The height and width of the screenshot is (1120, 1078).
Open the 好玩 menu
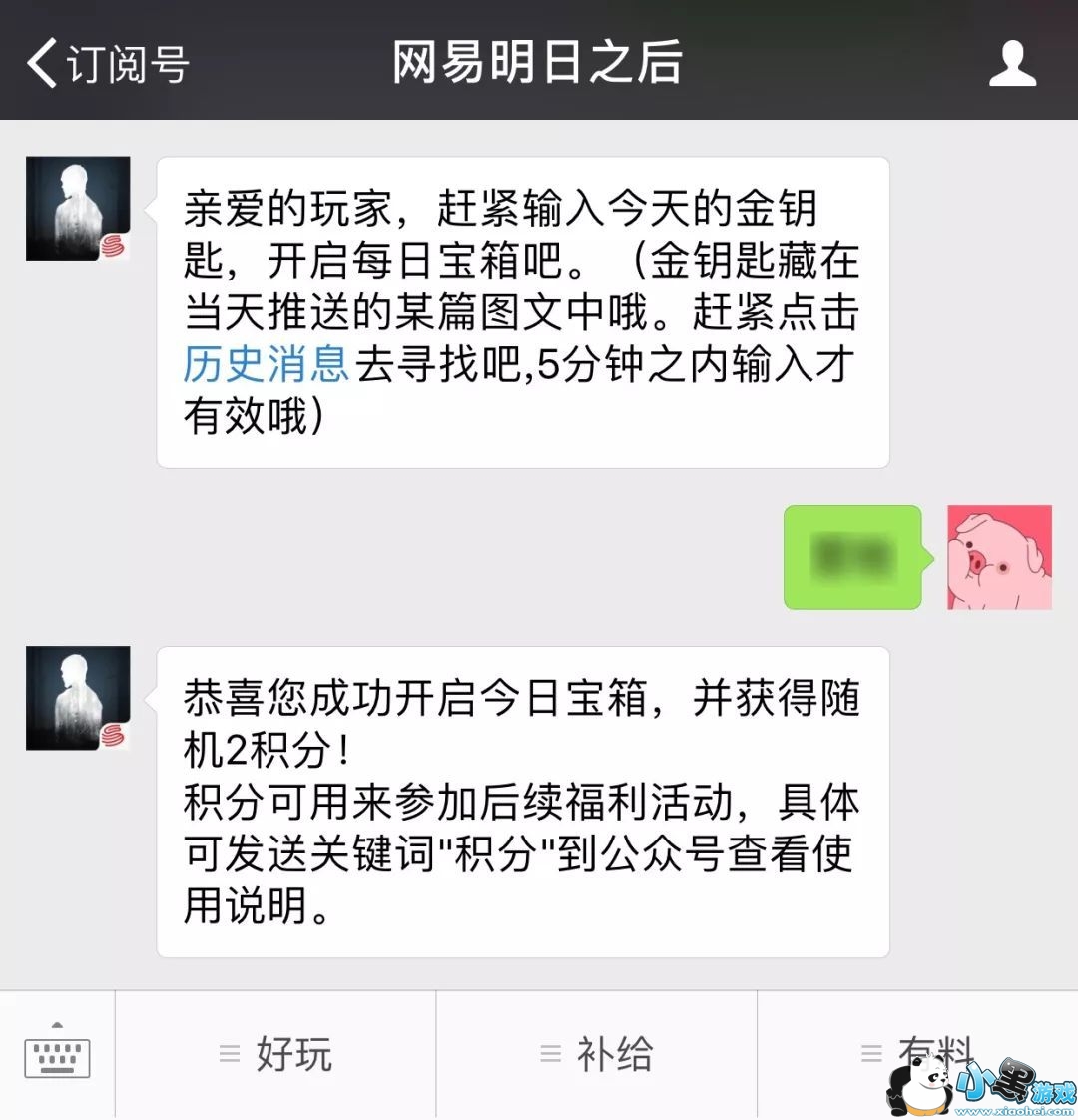click(x=275, y=1053)
